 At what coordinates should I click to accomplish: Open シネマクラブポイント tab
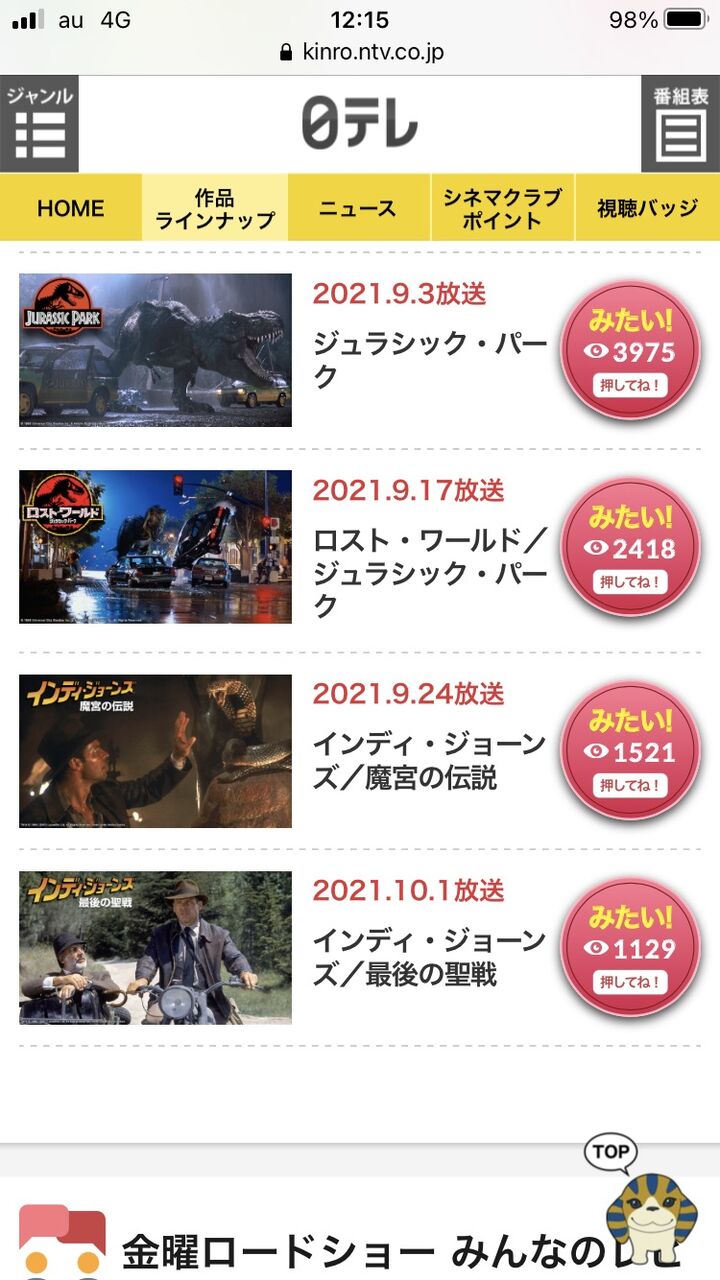tap(502, 208)
